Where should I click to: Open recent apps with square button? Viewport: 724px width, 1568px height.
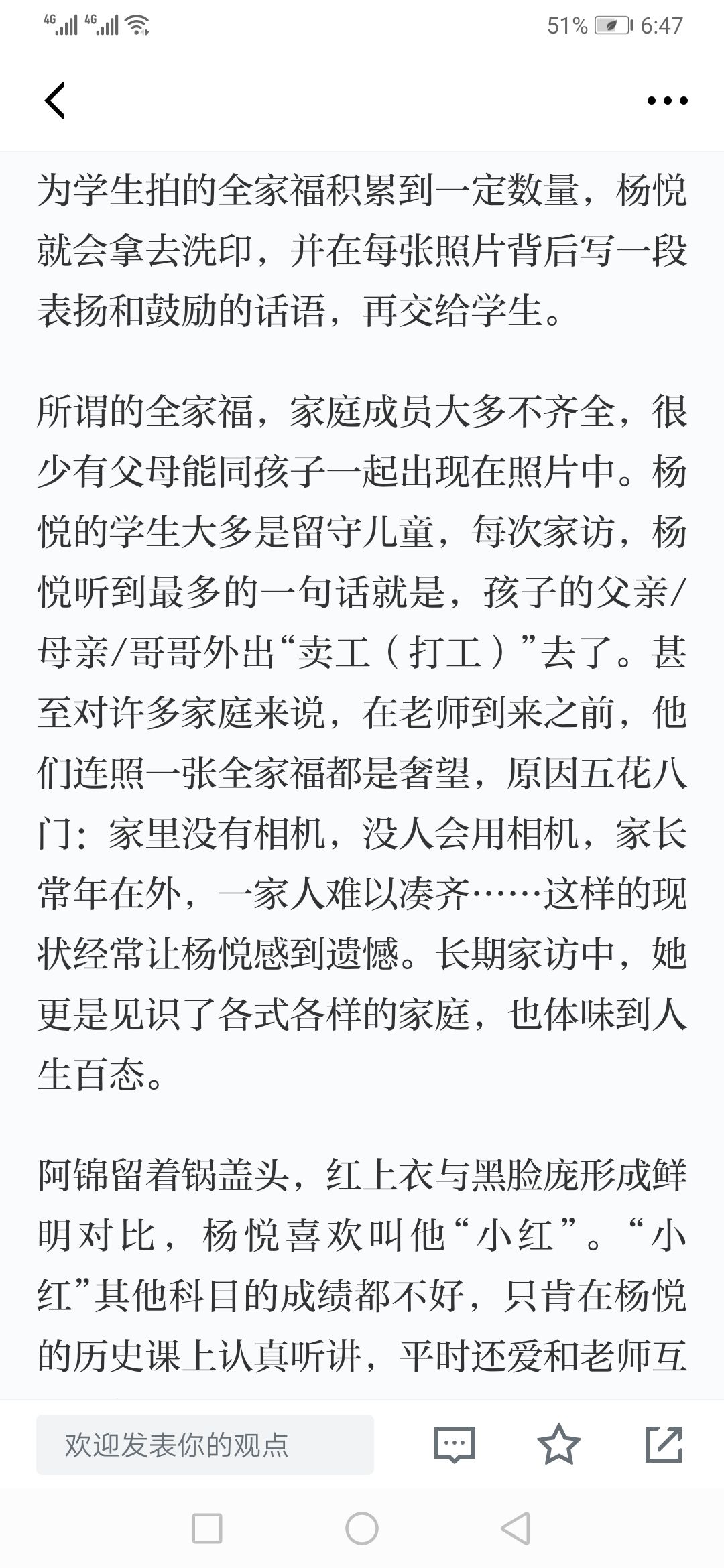click(207, 1528)
